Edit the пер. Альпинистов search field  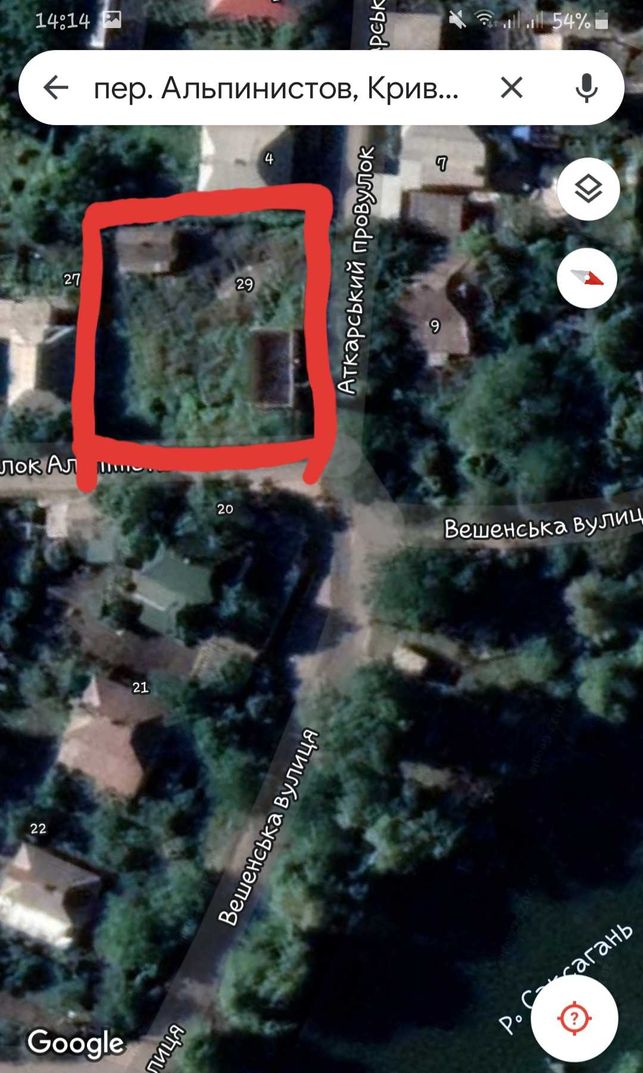pos(275,88)
